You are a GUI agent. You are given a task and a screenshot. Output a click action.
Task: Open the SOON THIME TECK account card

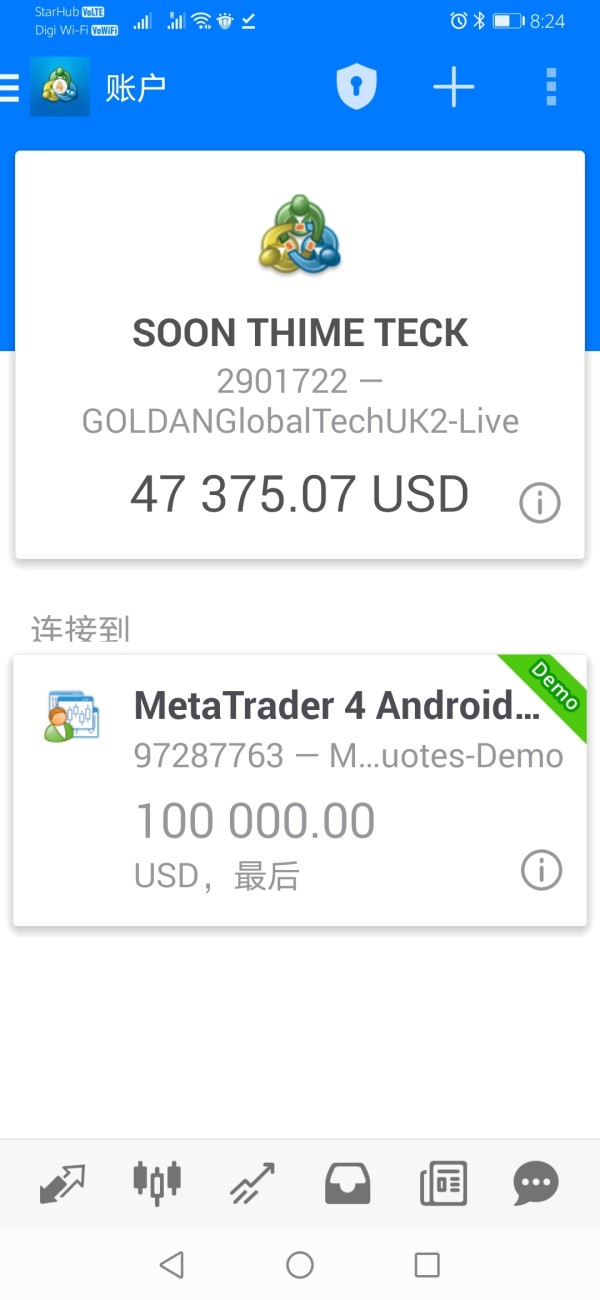[300, 355]
